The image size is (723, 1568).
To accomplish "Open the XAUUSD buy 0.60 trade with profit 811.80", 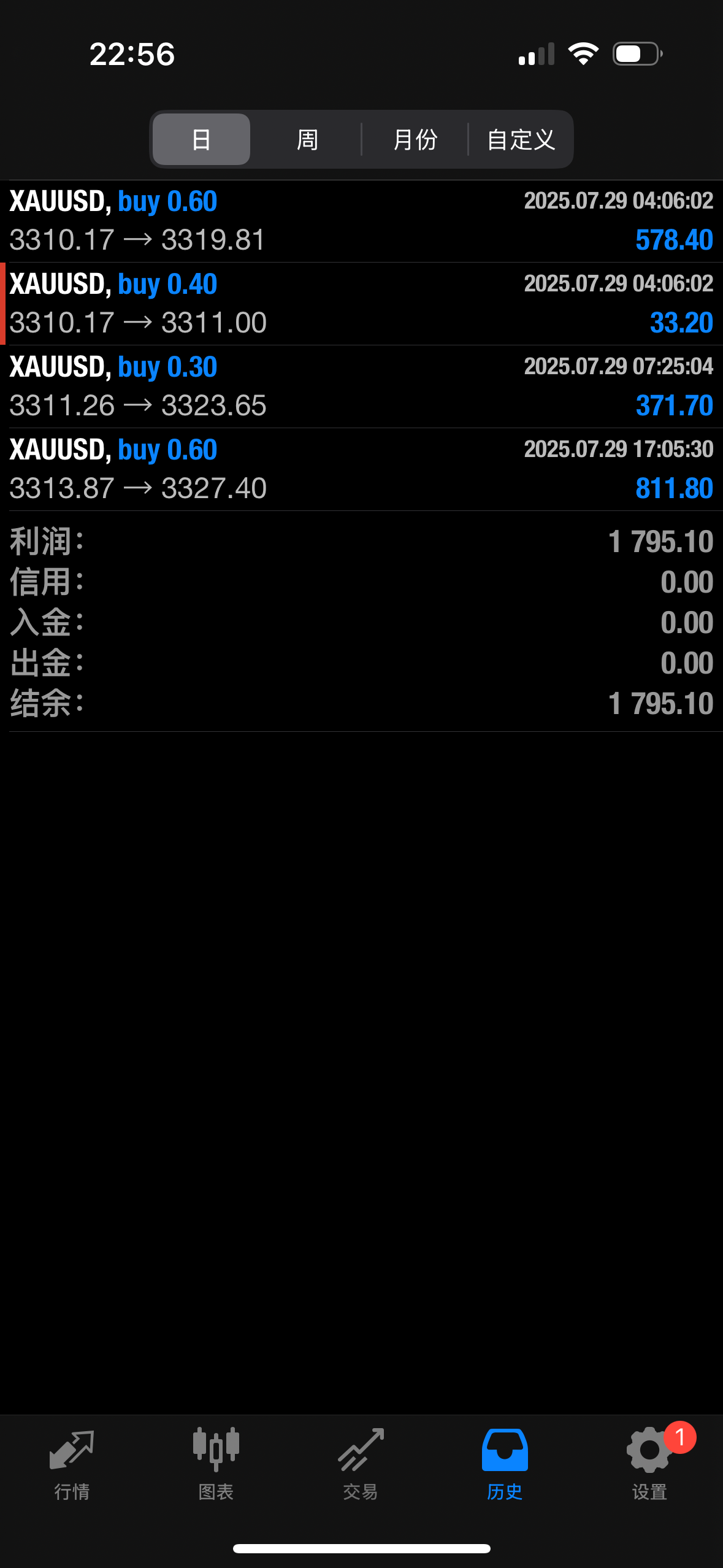I will point(361,469).
